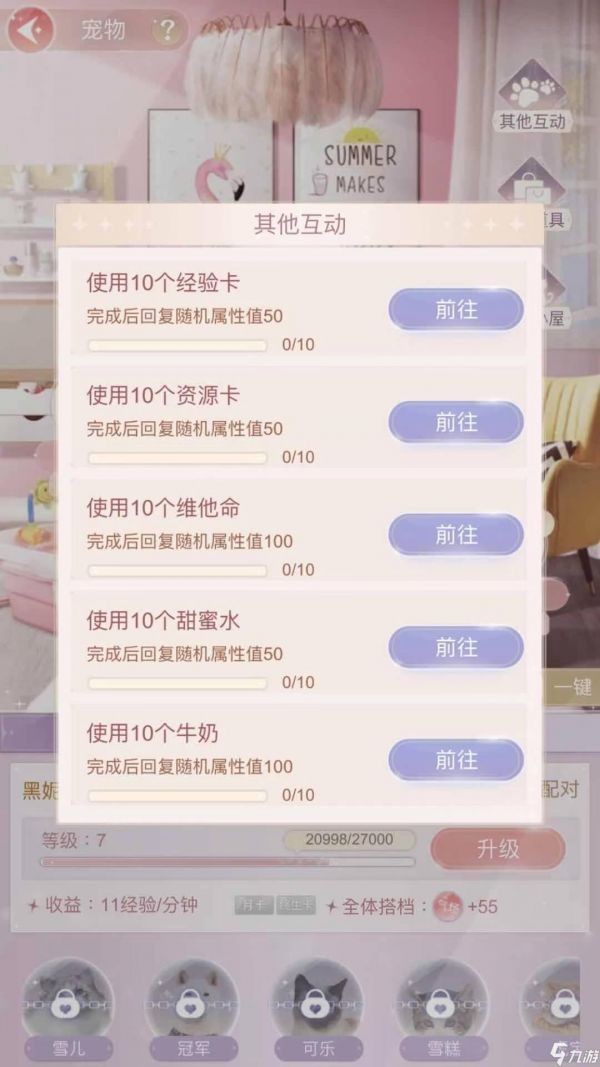Viewport: 600px width, 1067px height.
Task: Open 其他互动 paw icon on the right
Action: [x=533, y=92]
